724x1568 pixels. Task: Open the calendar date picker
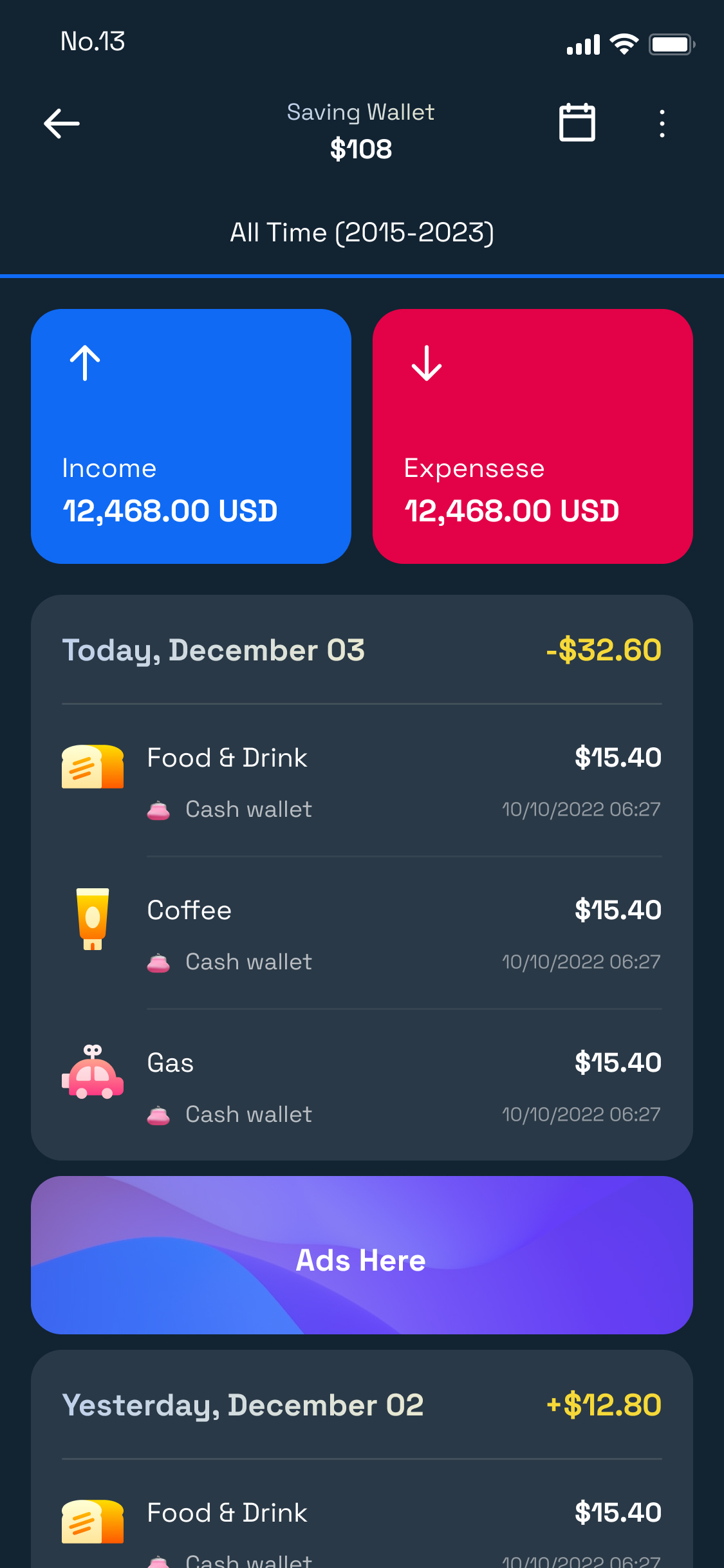click(577, 122)
